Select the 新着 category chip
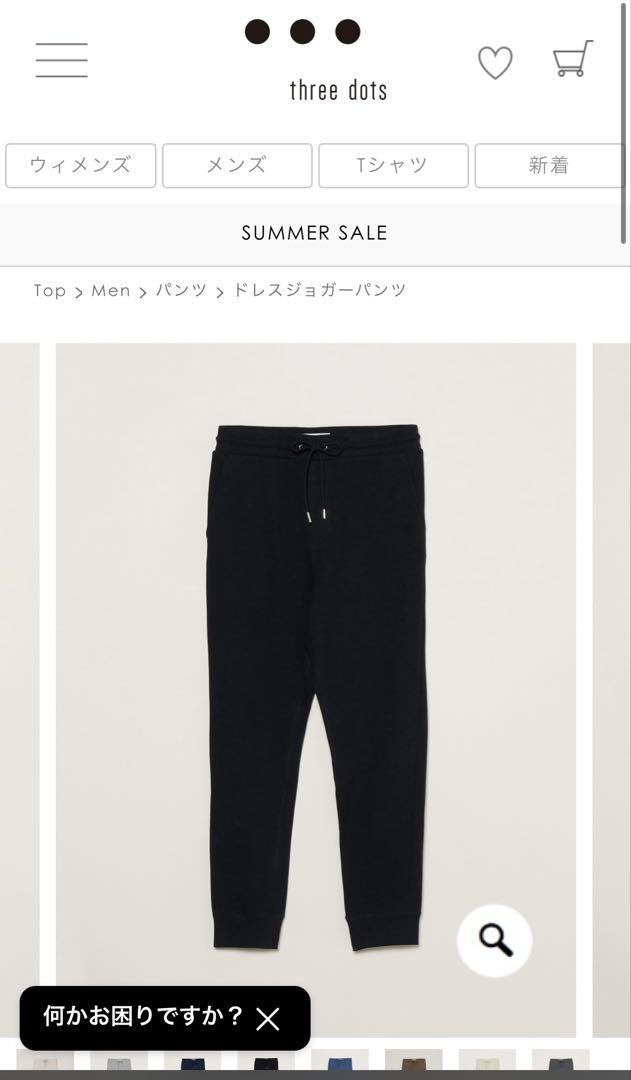 point(549,165)
